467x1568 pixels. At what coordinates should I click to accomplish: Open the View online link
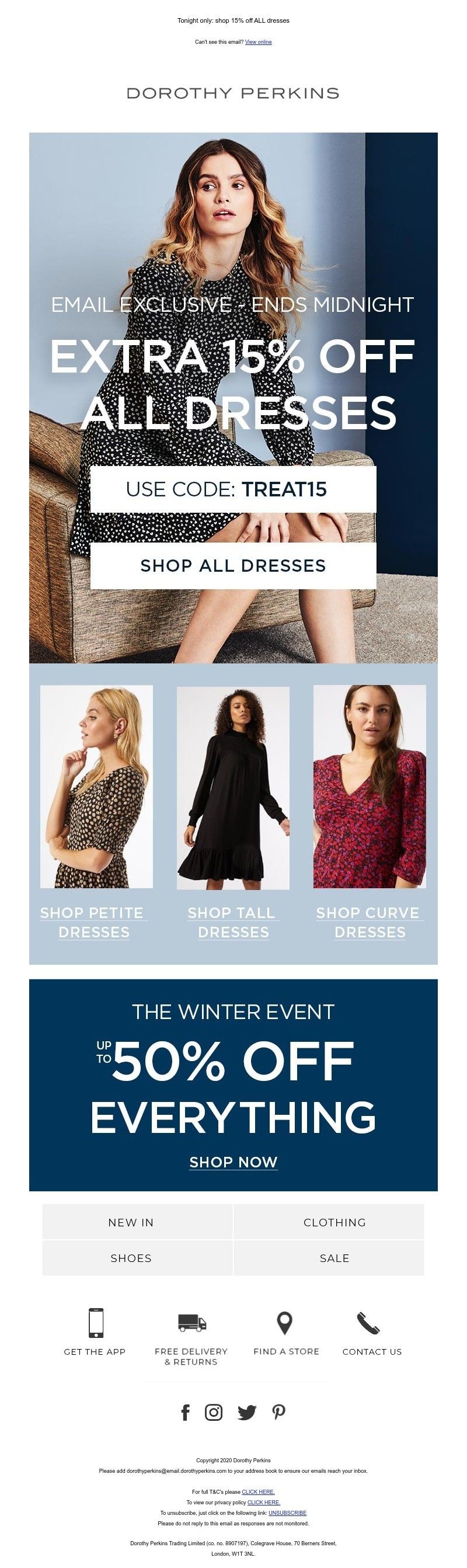coord(259,42)
